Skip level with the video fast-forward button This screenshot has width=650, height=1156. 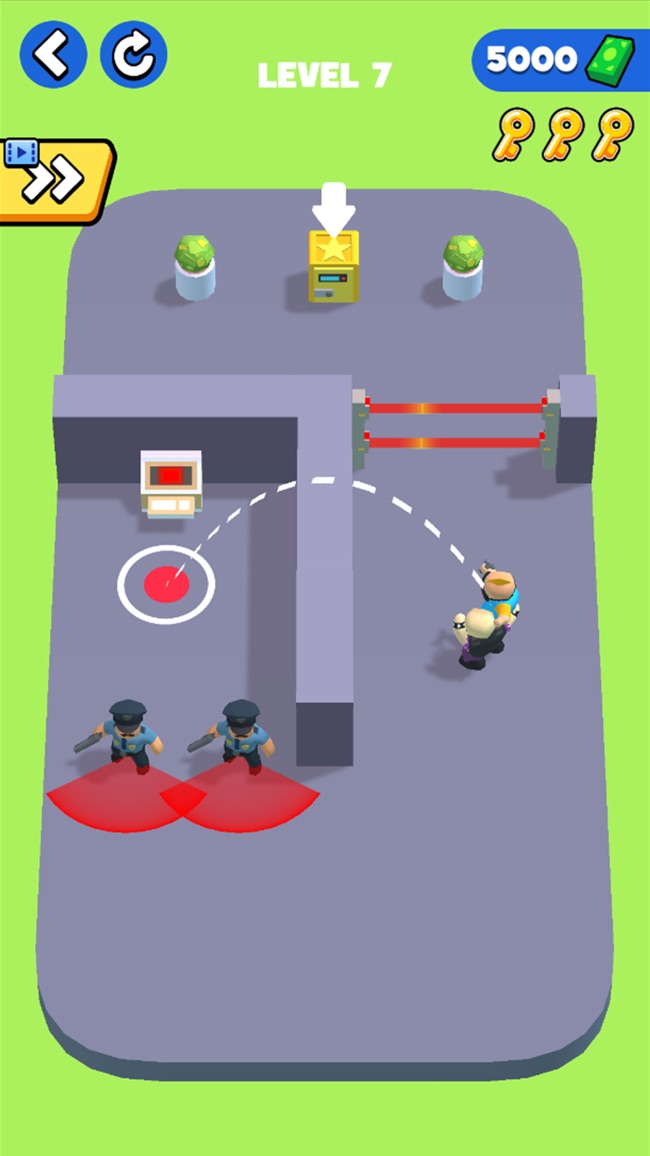[x=55, y=180]
